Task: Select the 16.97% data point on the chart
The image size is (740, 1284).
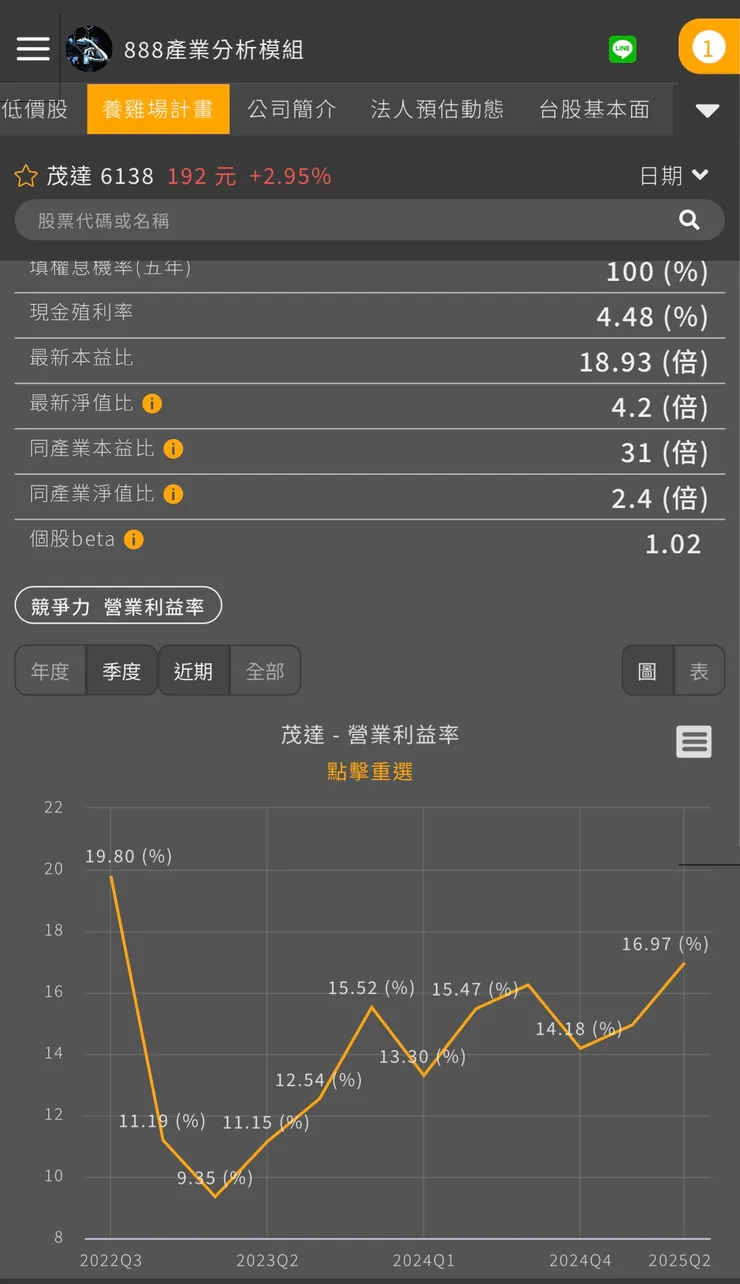Action: (x=685, y=965)
